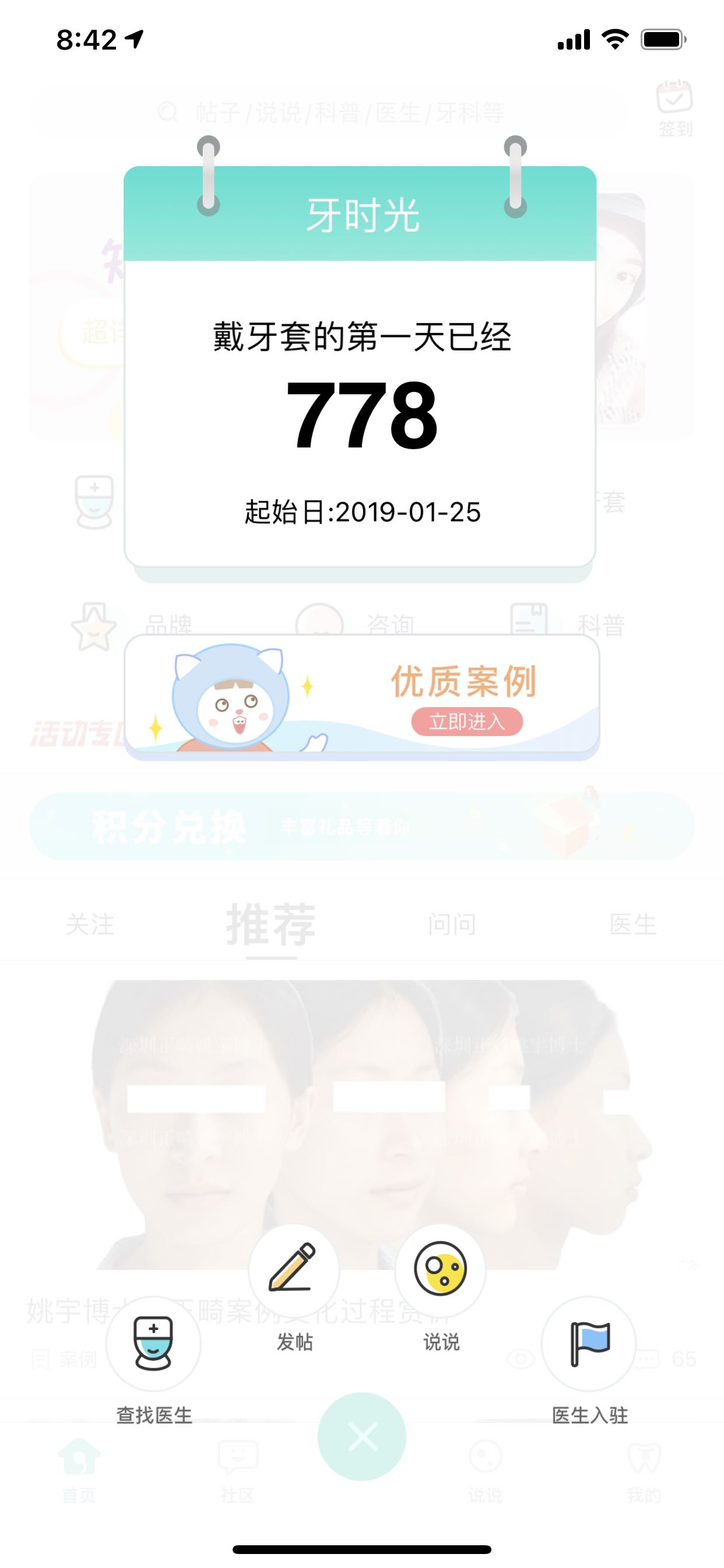This screenshot has height=1568, width=724.
Task: Open the 牙时光 calendar card
Action: pos(360,390)
